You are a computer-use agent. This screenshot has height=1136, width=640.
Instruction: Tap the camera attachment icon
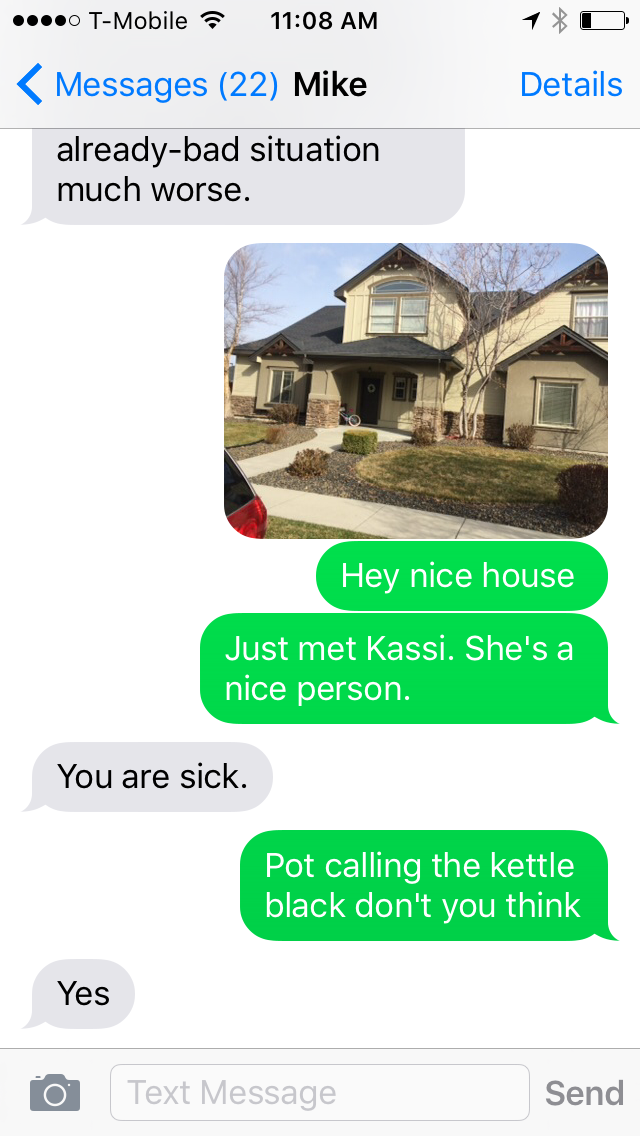(x=55, y=1092)
